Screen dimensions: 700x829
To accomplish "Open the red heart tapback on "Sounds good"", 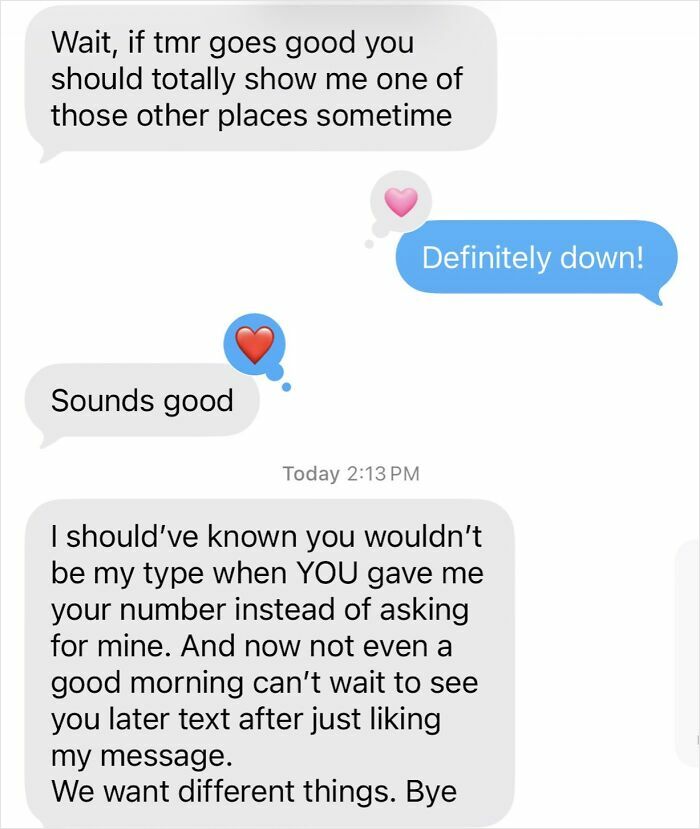I will [x=255, y=345].
